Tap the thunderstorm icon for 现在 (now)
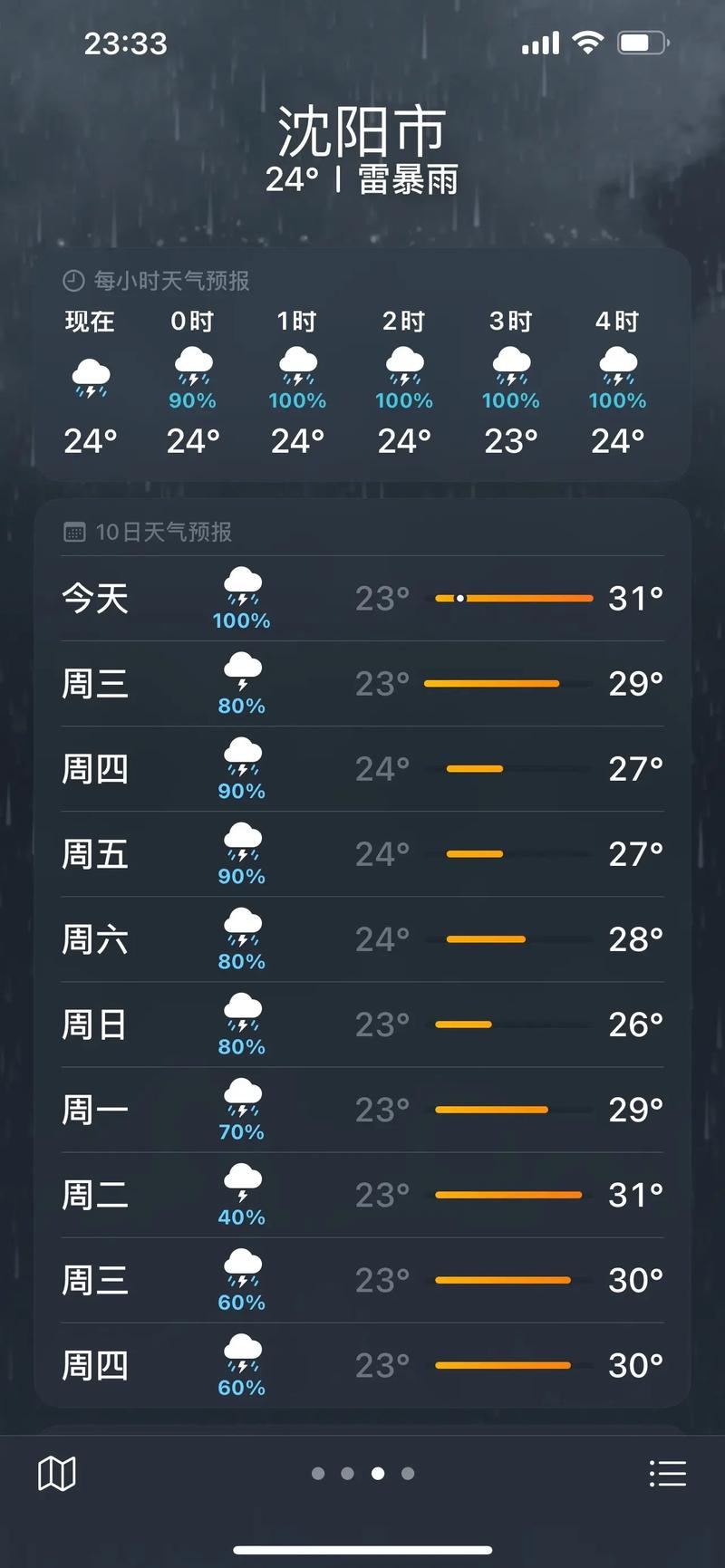725x1568 pixels. coord(90,374)
